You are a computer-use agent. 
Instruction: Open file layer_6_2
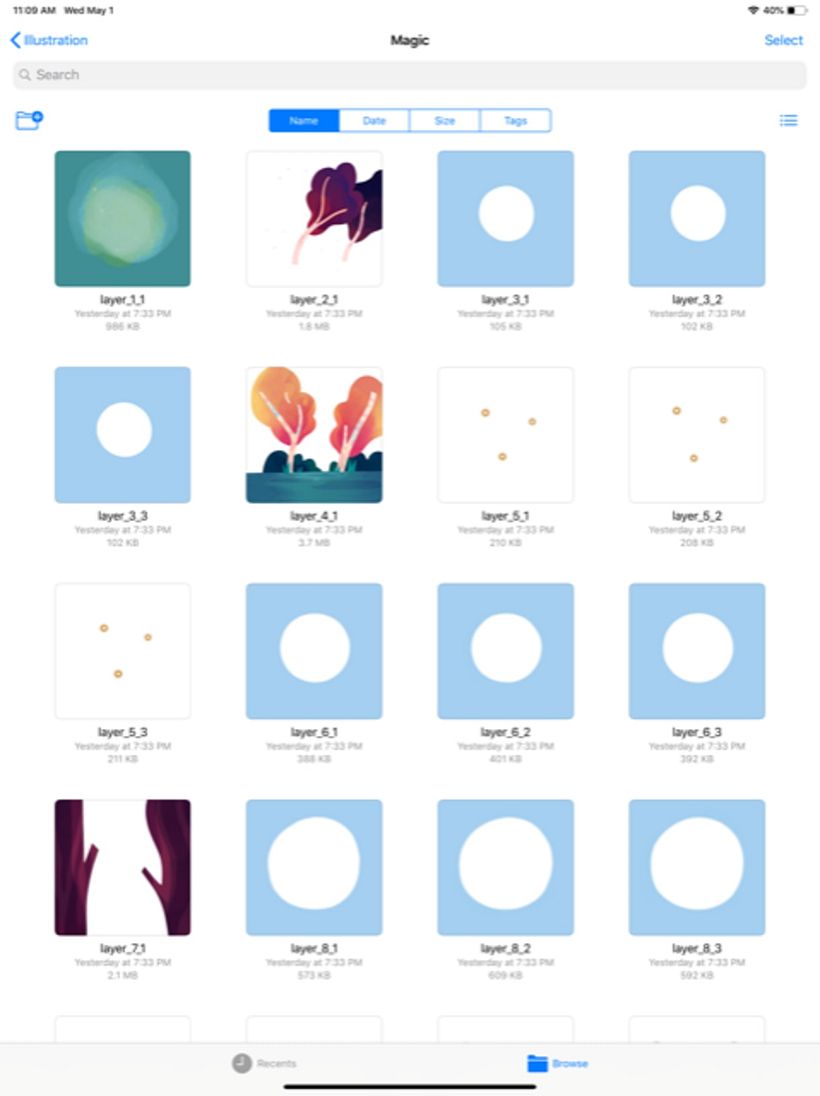tap(505, 651)
